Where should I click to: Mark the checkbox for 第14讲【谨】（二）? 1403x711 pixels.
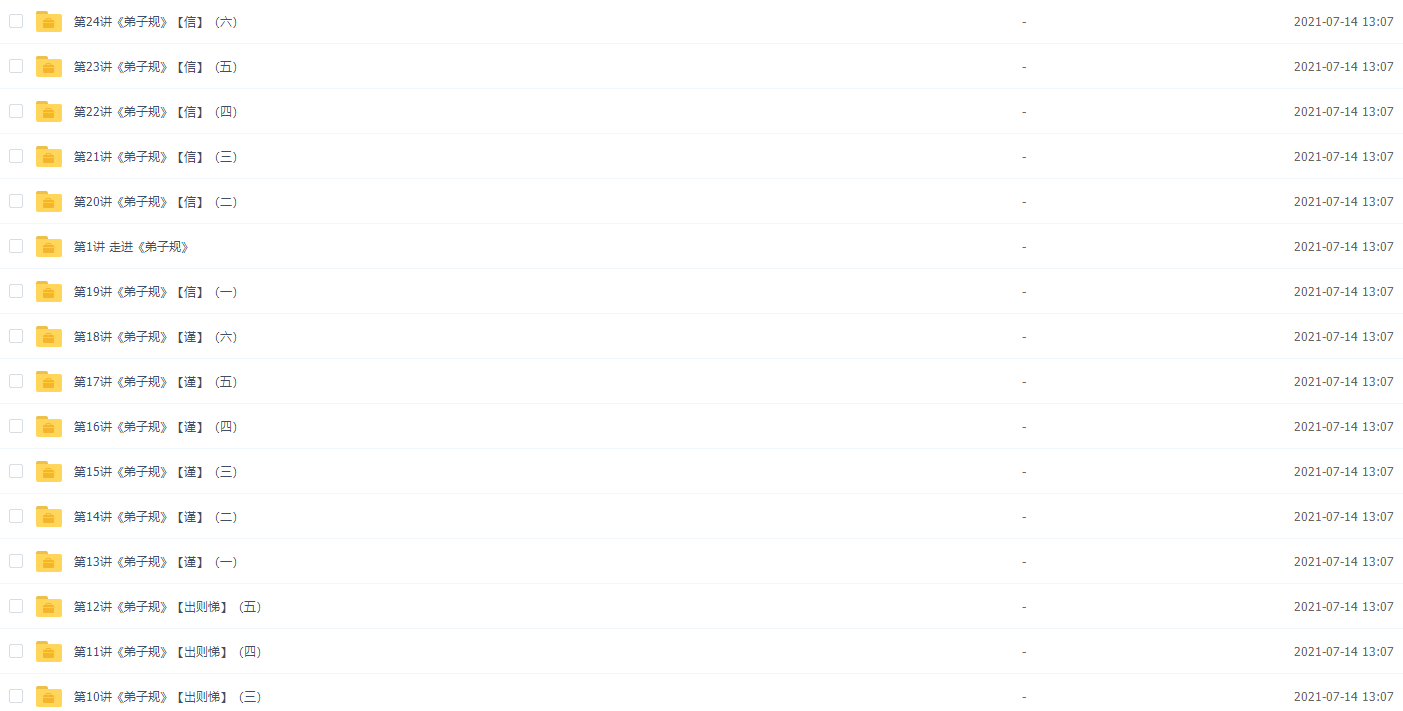point(16,516)
